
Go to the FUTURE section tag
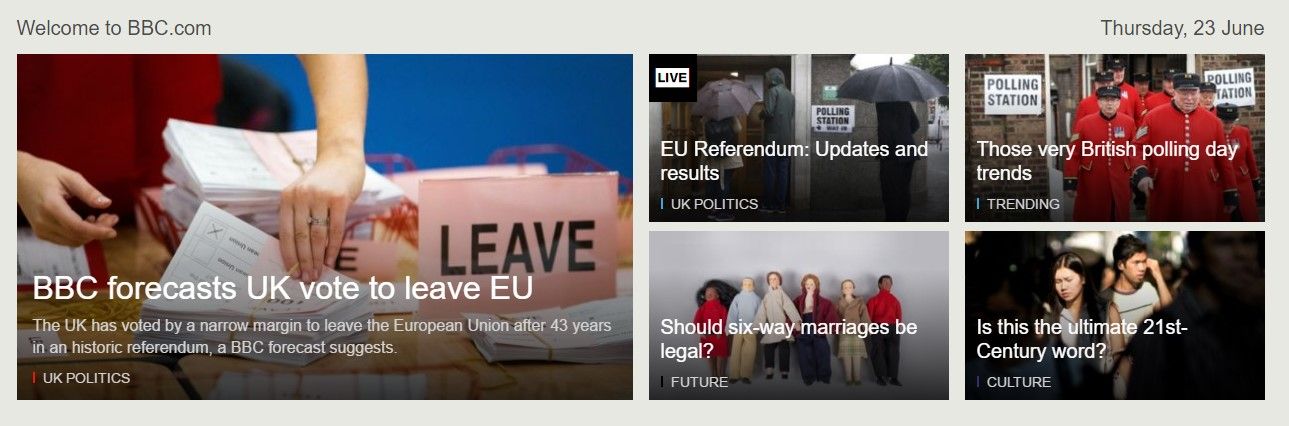click(699, 382)
